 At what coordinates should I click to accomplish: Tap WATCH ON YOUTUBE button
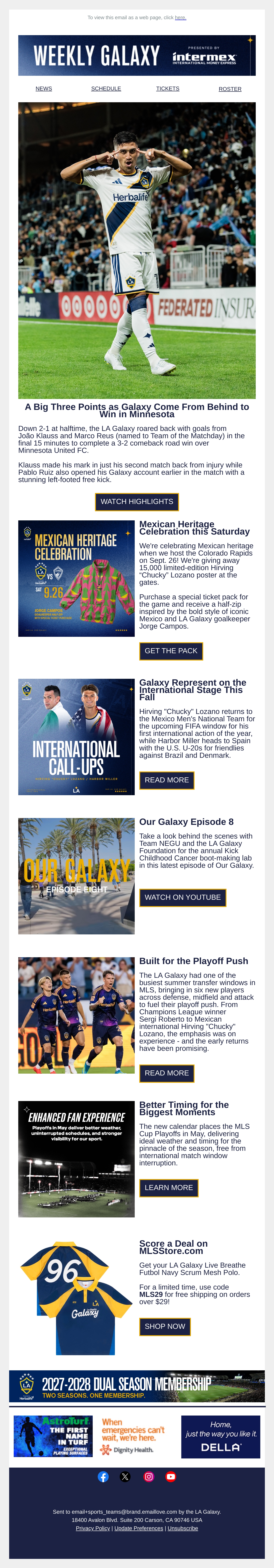click(183, 897)
